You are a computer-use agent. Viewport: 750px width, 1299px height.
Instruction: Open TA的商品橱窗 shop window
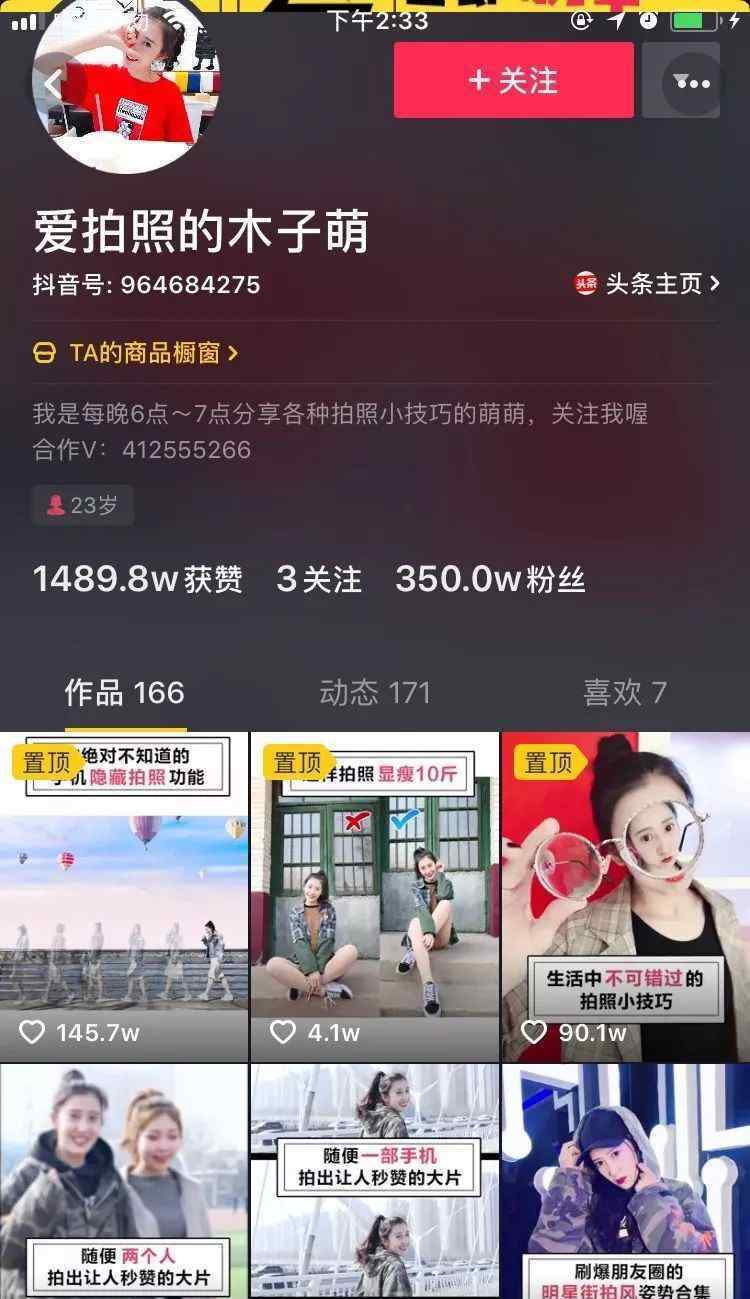(x=135, y=353)
